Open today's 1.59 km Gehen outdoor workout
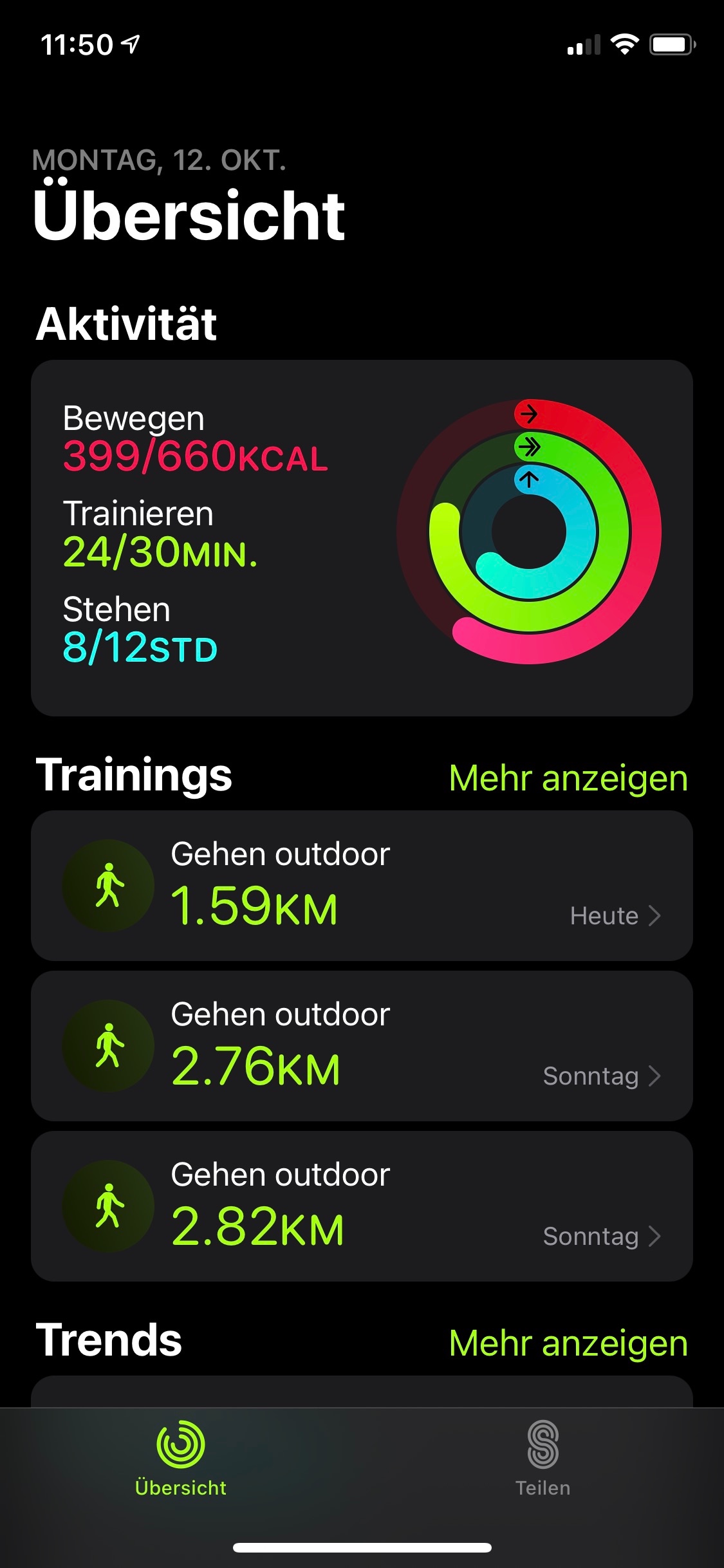This screenshot has height=1568, width=724. [362, 886]
